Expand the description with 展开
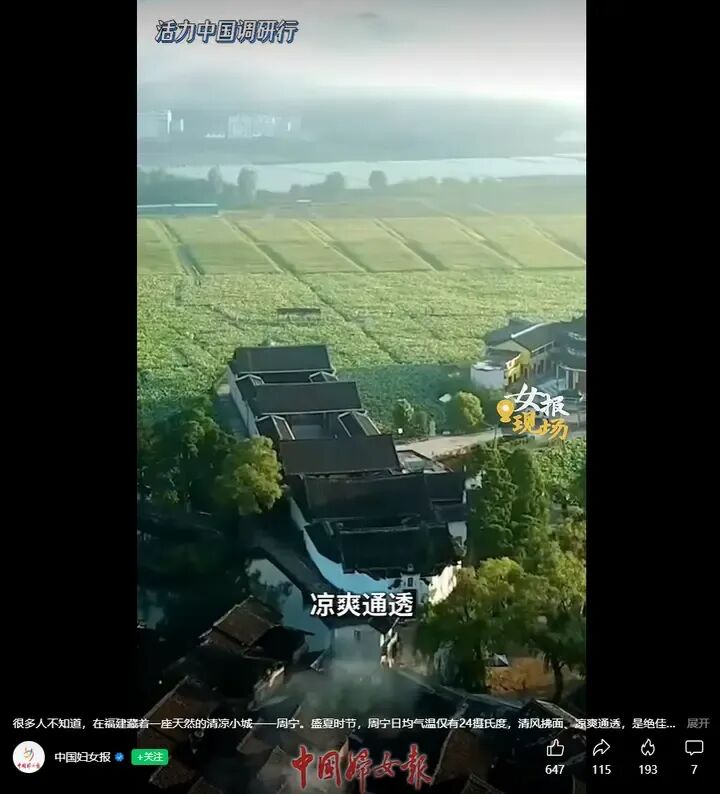 pos(698,723)
